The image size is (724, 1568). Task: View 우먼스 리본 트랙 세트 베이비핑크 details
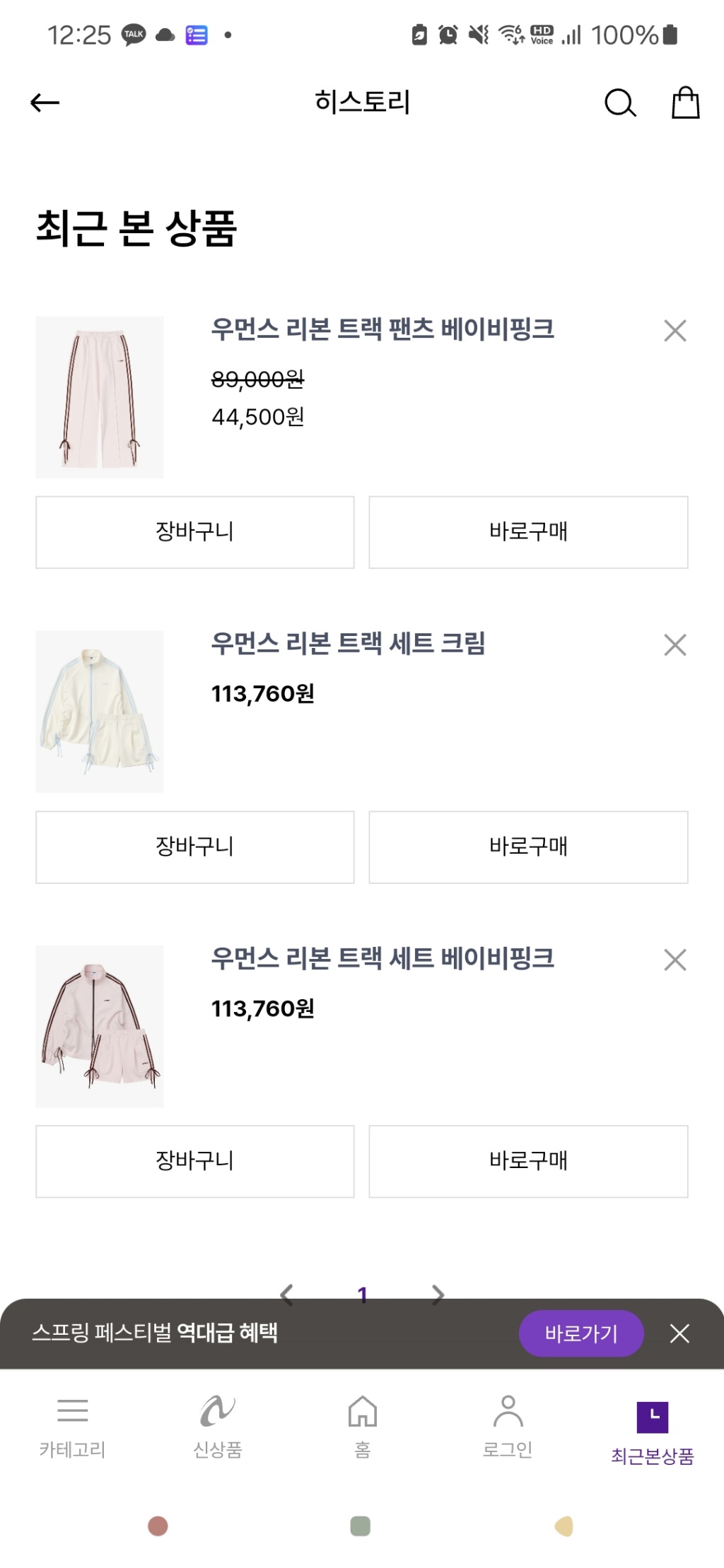(382, 959)
